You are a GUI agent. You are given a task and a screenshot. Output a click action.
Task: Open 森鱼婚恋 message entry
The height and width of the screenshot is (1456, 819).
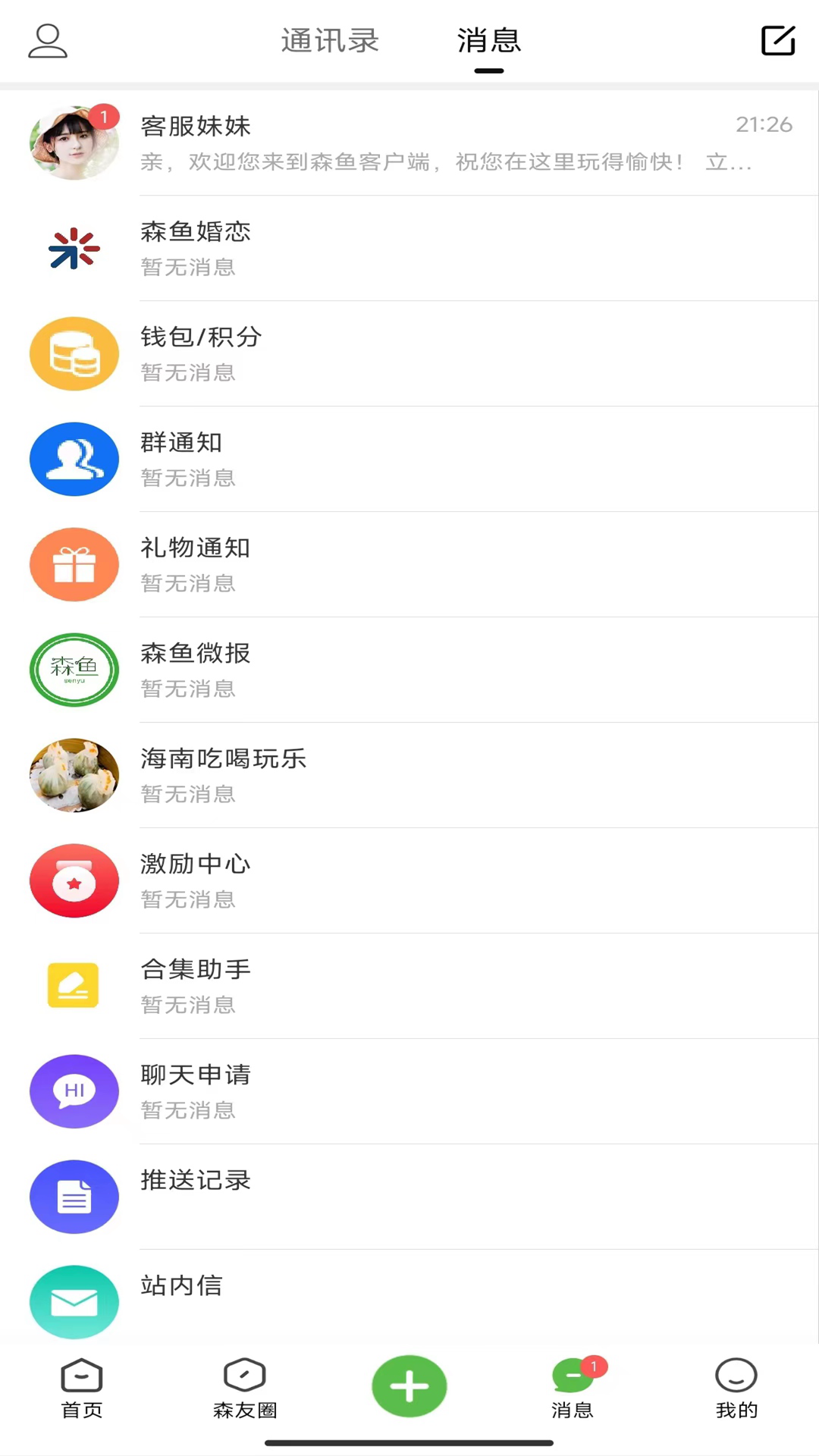[409, 249]
